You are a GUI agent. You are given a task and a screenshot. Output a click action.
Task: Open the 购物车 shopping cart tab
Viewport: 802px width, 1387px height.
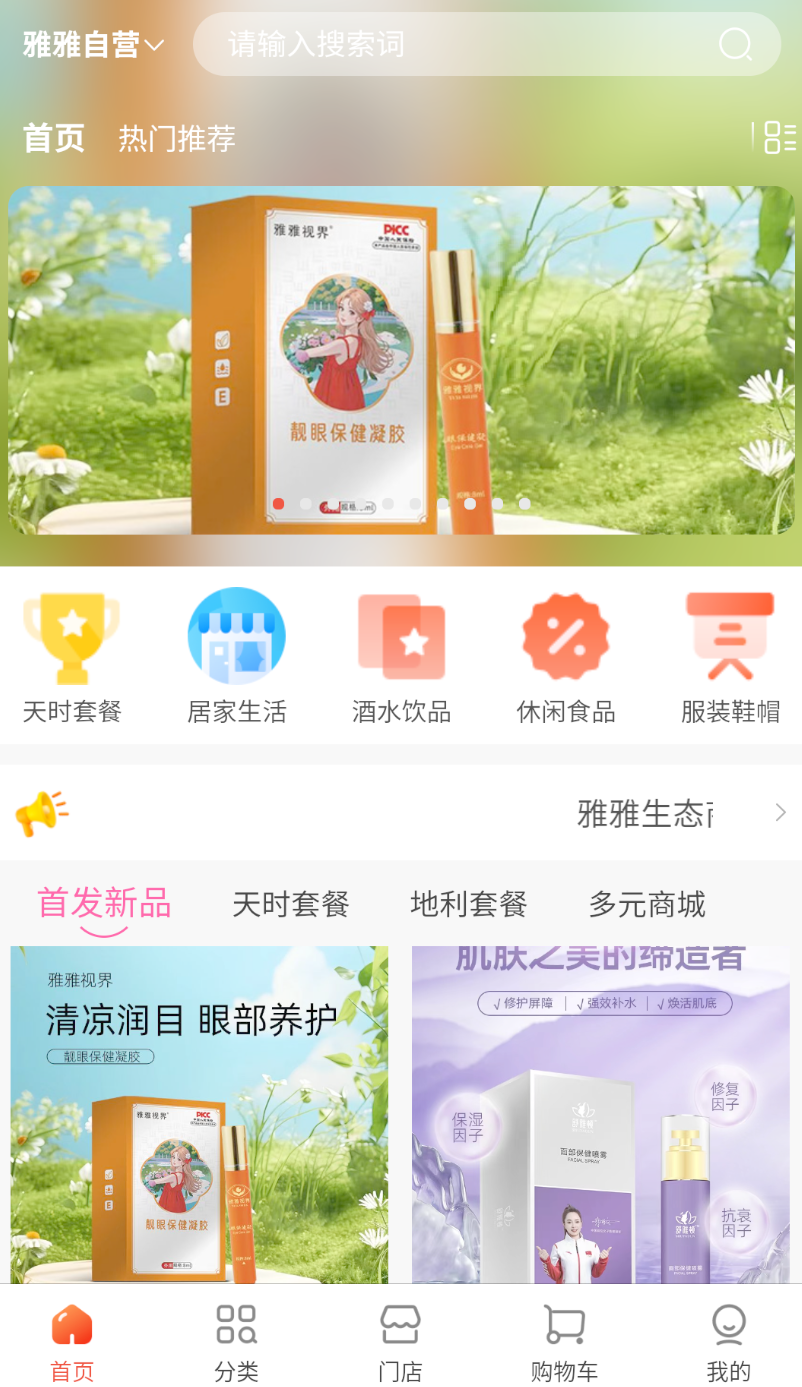pos(565,1343)
